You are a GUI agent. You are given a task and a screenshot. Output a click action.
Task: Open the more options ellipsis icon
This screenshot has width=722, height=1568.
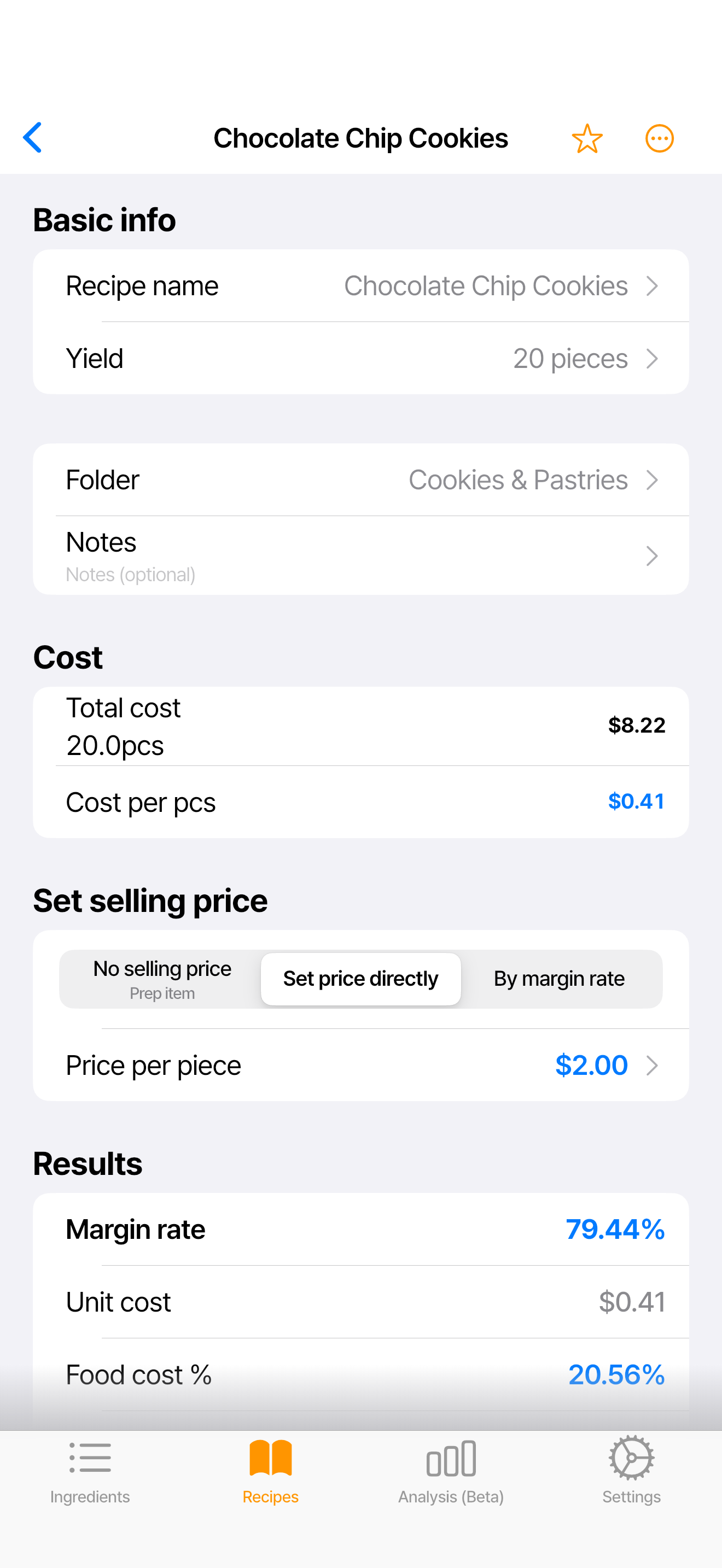(x=659, y=138)
